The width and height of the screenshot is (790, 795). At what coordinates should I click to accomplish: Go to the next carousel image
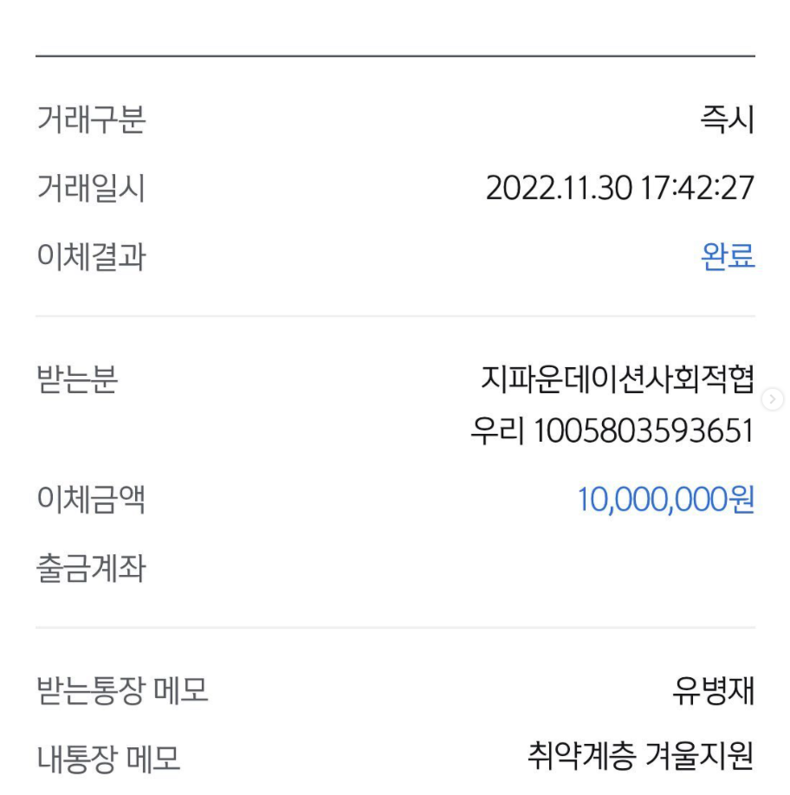[x=772, y=399]
